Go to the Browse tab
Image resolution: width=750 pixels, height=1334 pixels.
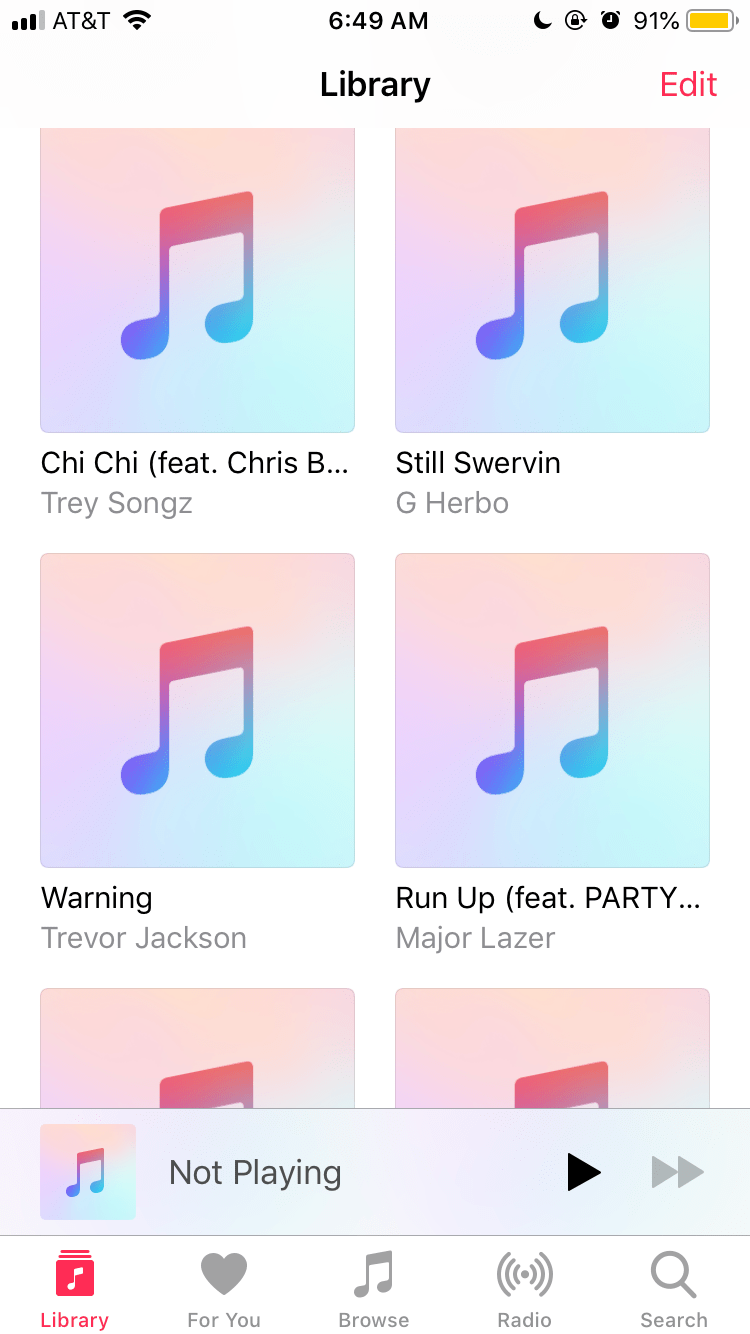pyautogui.click(x=374, y=1290)
